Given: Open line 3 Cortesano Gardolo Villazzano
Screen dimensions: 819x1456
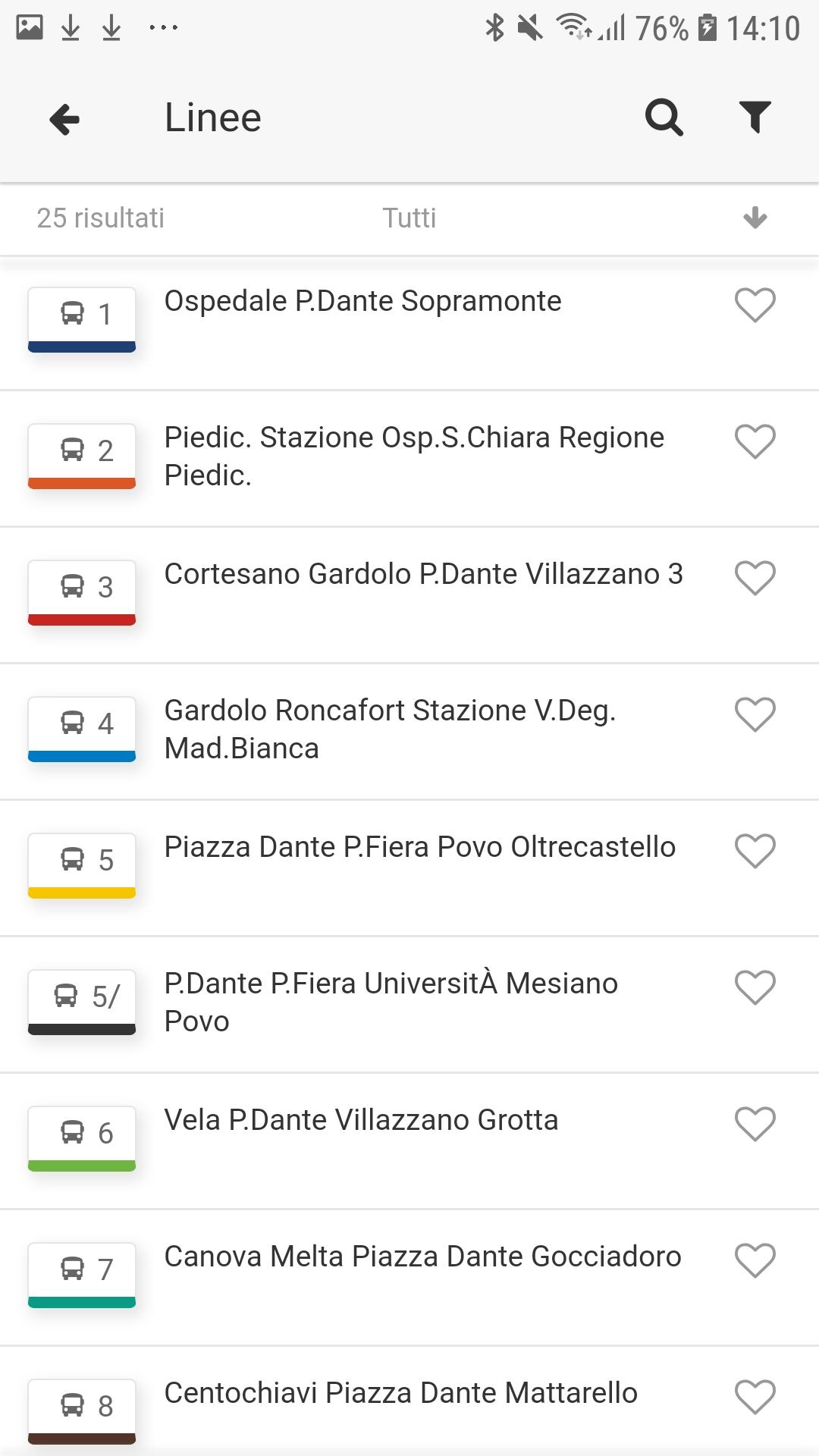Looking at the screenshot, I should click(x=423, y=575).
